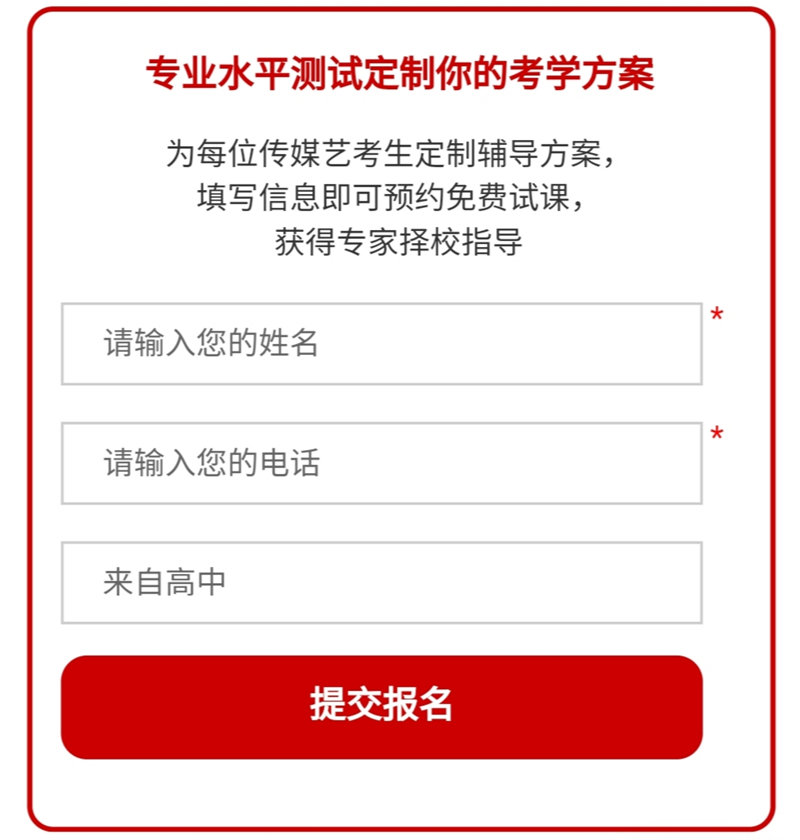Select the 来自高中 high school field

click(381, 582)
